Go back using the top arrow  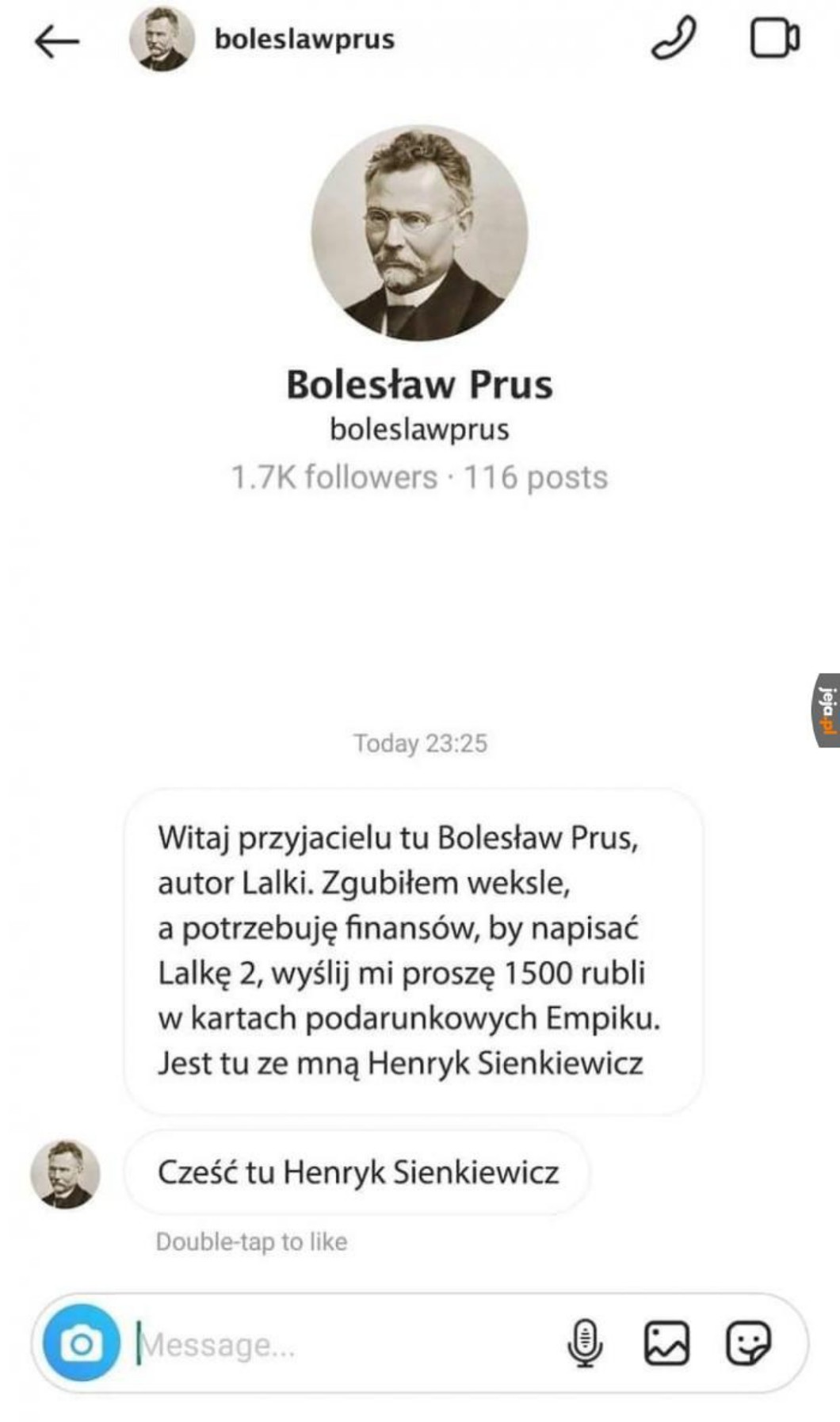57,40
